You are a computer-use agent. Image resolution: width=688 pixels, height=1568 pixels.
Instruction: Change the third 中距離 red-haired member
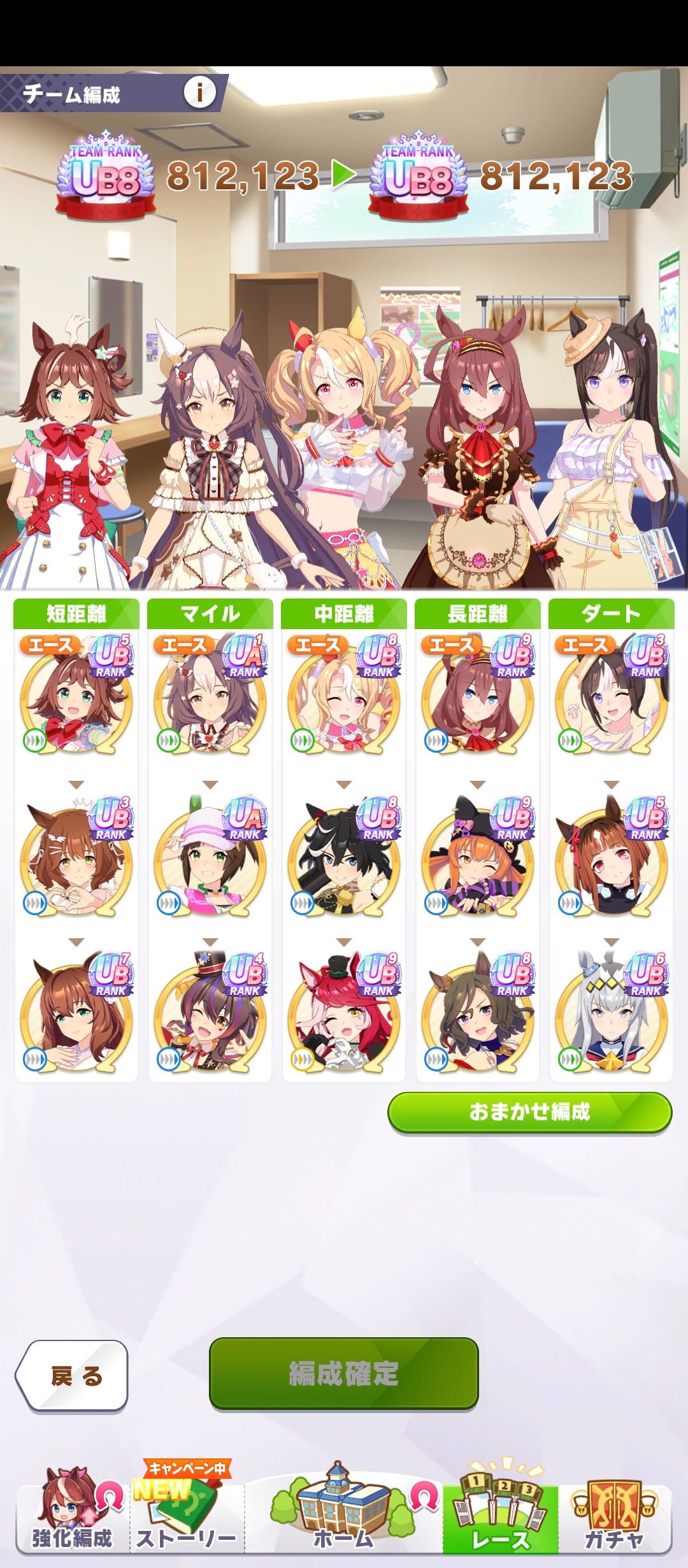coord(343,1013)
